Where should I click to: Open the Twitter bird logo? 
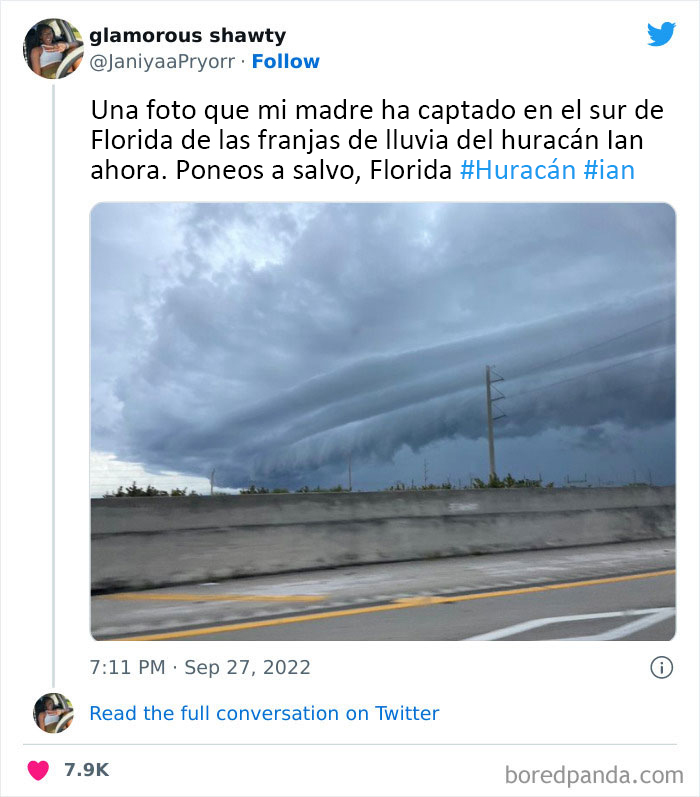(661, 35)
